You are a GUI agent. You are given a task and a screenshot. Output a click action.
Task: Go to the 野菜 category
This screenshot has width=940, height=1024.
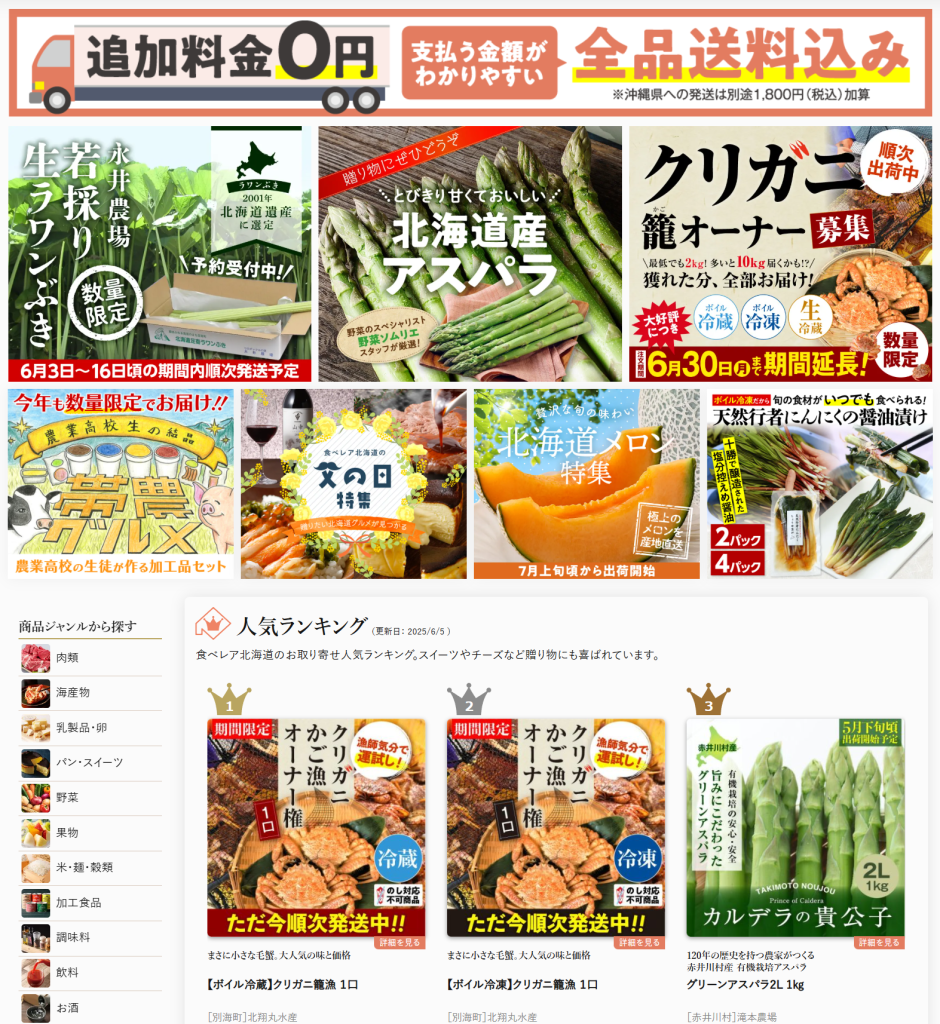(x=67, y=798)
